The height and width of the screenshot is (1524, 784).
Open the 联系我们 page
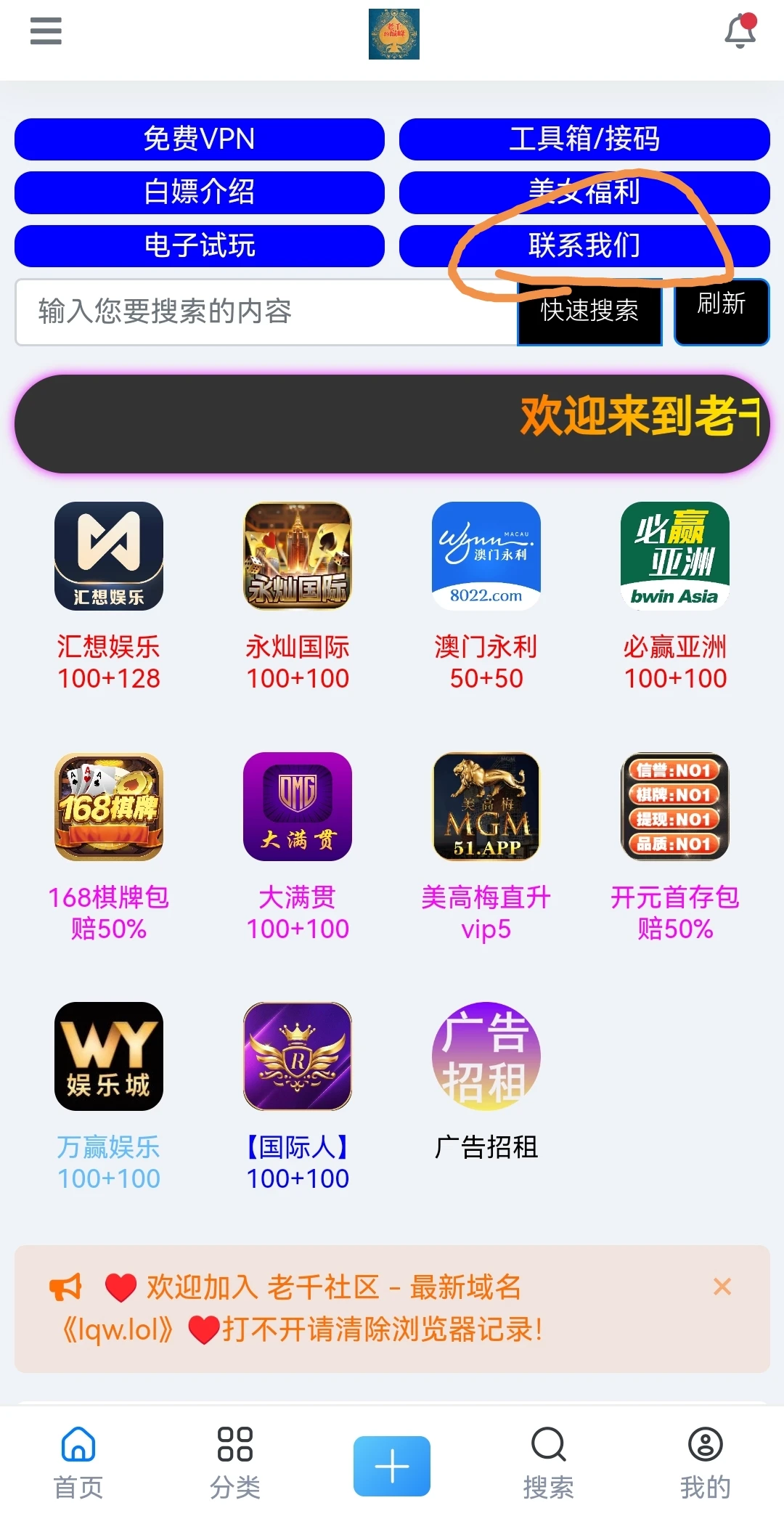point(584,246)
